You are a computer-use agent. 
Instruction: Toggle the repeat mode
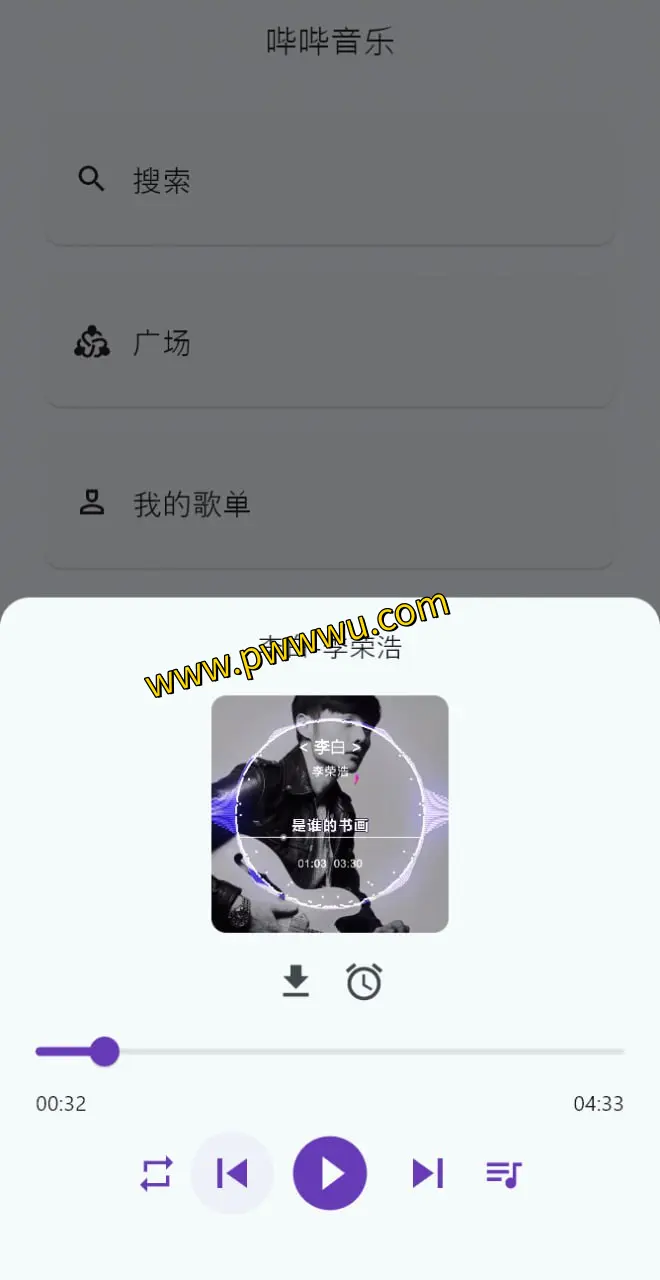(157, 1173)
